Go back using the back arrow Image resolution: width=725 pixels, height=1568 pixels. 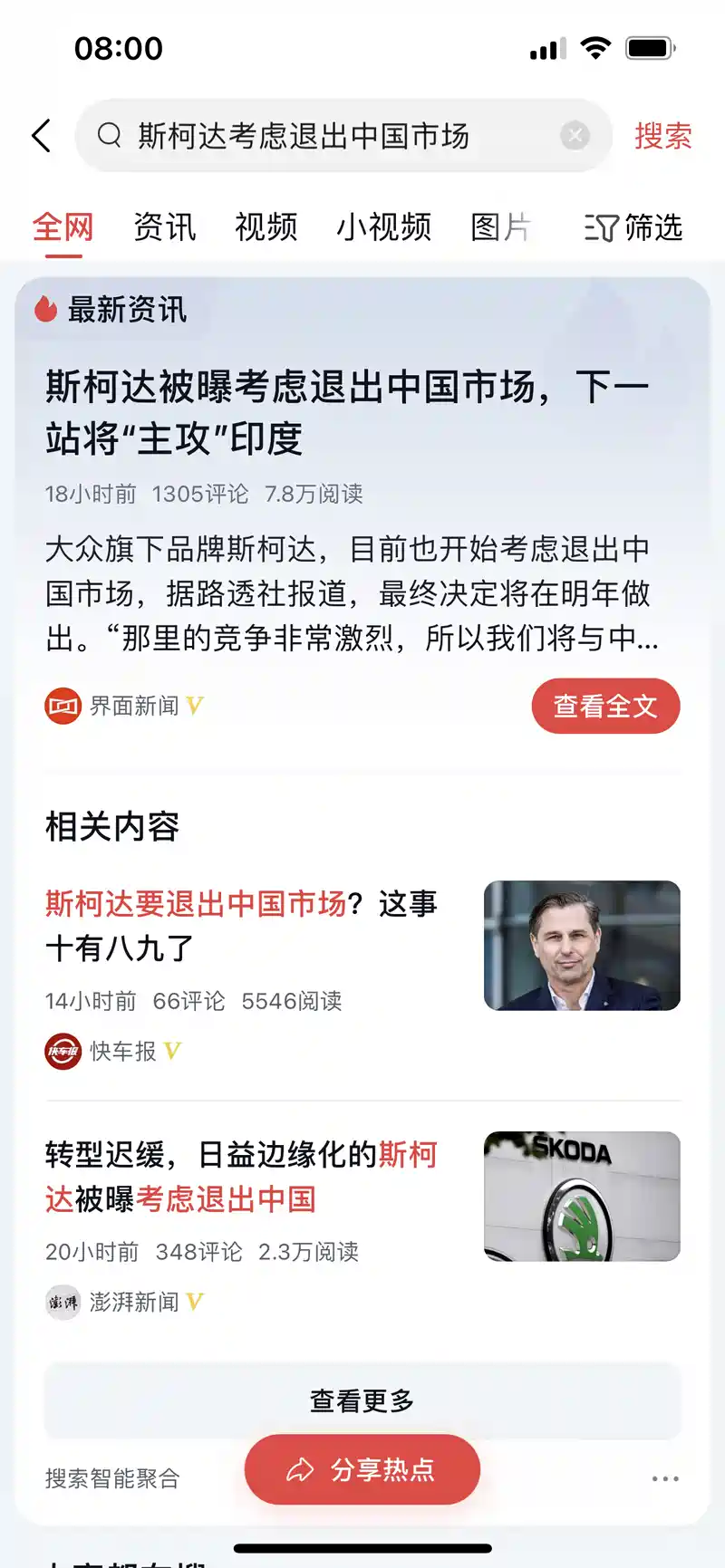pyautogui.click(x=42, y=136)
